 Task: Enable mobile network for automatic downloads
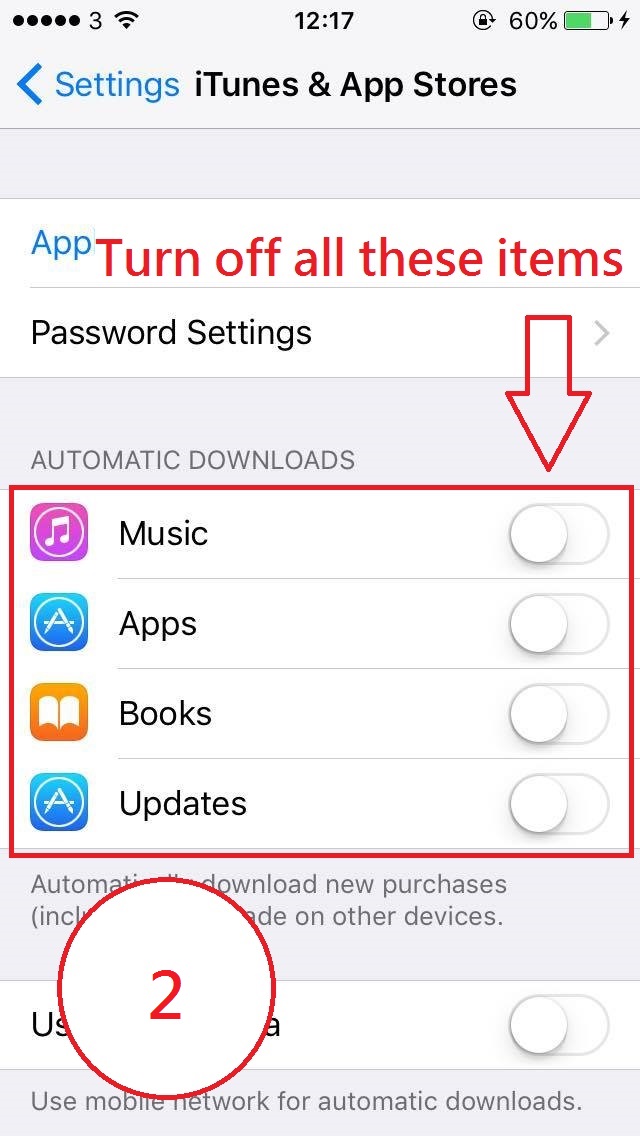click(558, 1025)
